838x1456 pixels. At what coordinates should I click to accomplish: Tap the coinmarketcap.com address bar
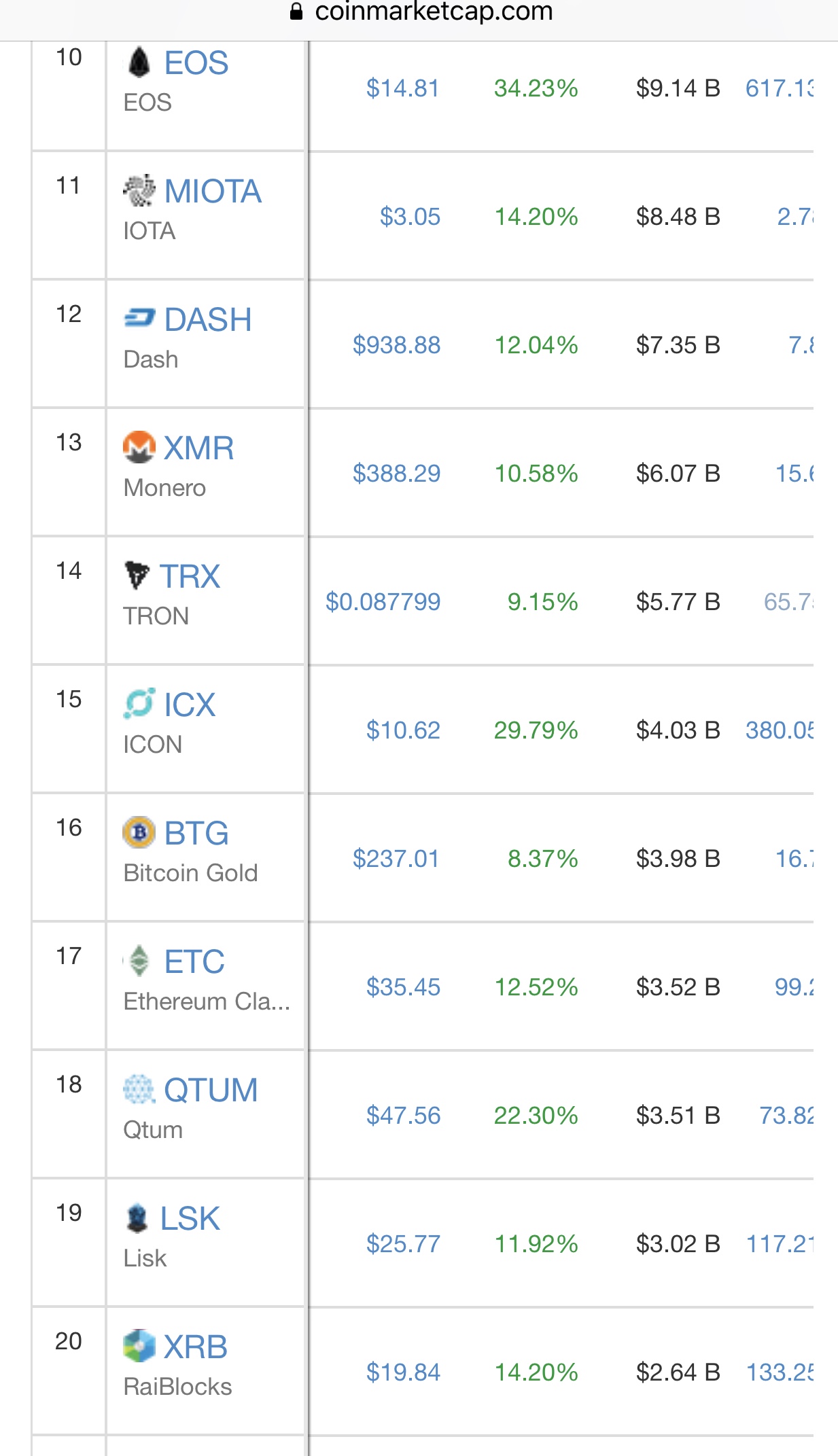click(x=419, y=12)
